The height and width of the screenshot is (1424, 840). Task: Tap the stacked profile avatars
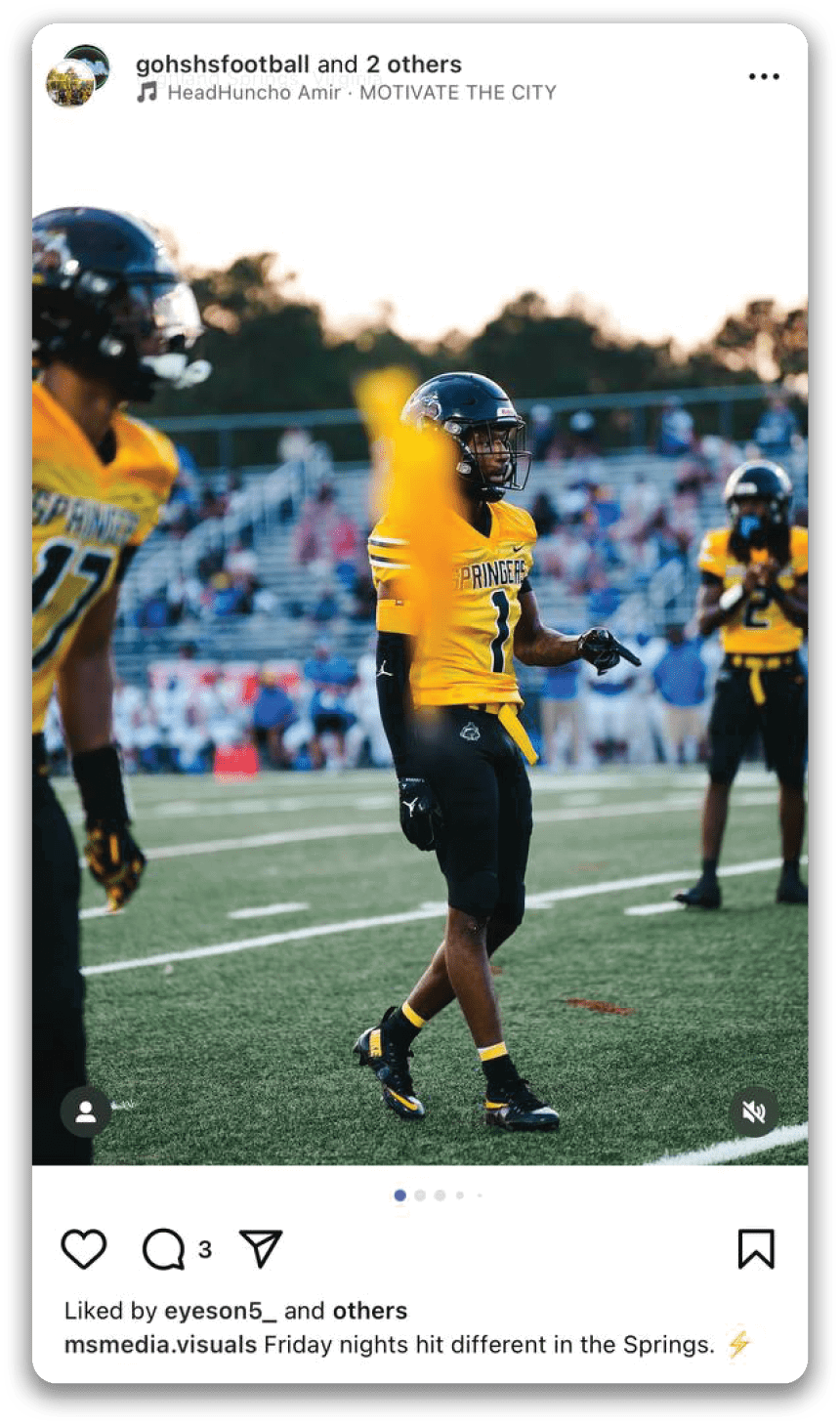tap(76, 75)
